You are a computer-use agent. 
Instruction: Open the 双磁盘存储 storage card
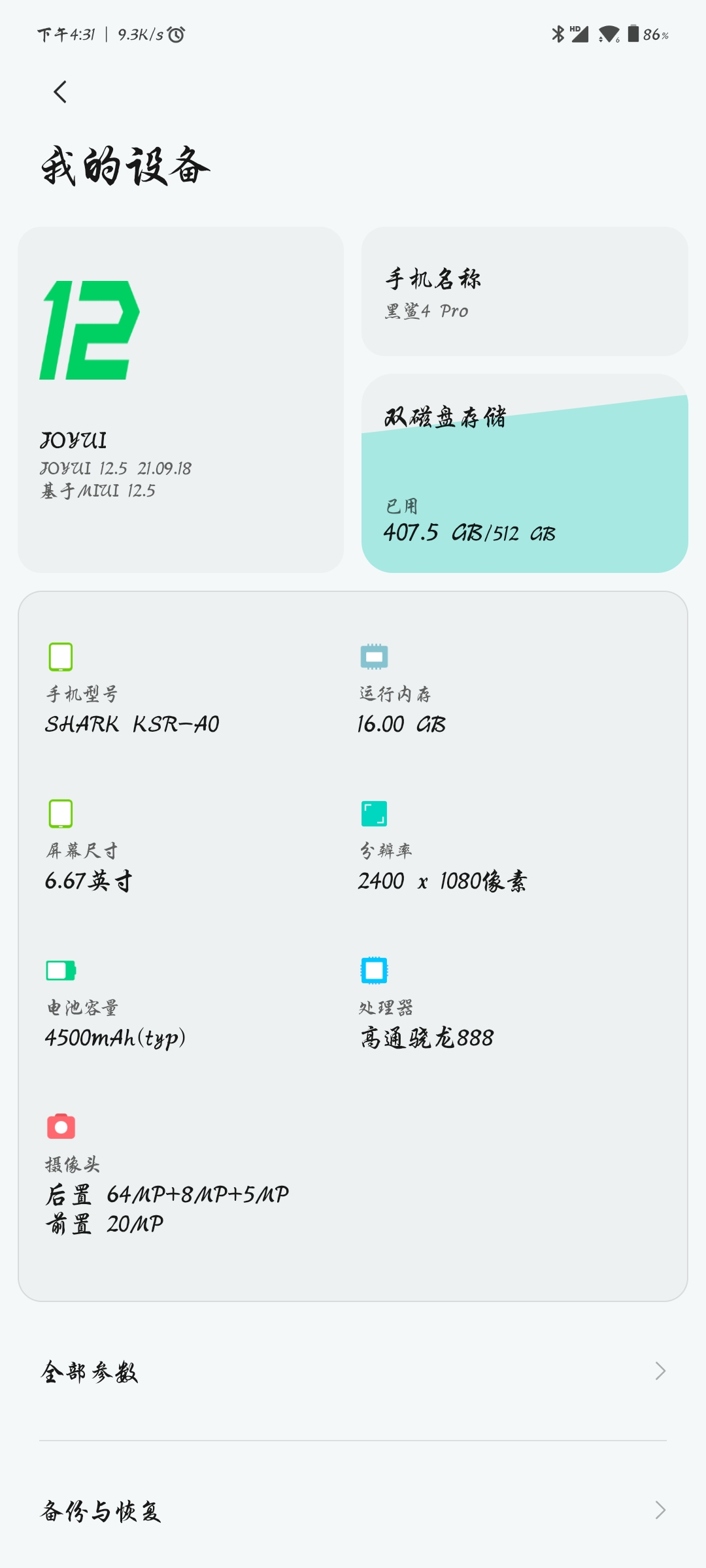[525, 474]
